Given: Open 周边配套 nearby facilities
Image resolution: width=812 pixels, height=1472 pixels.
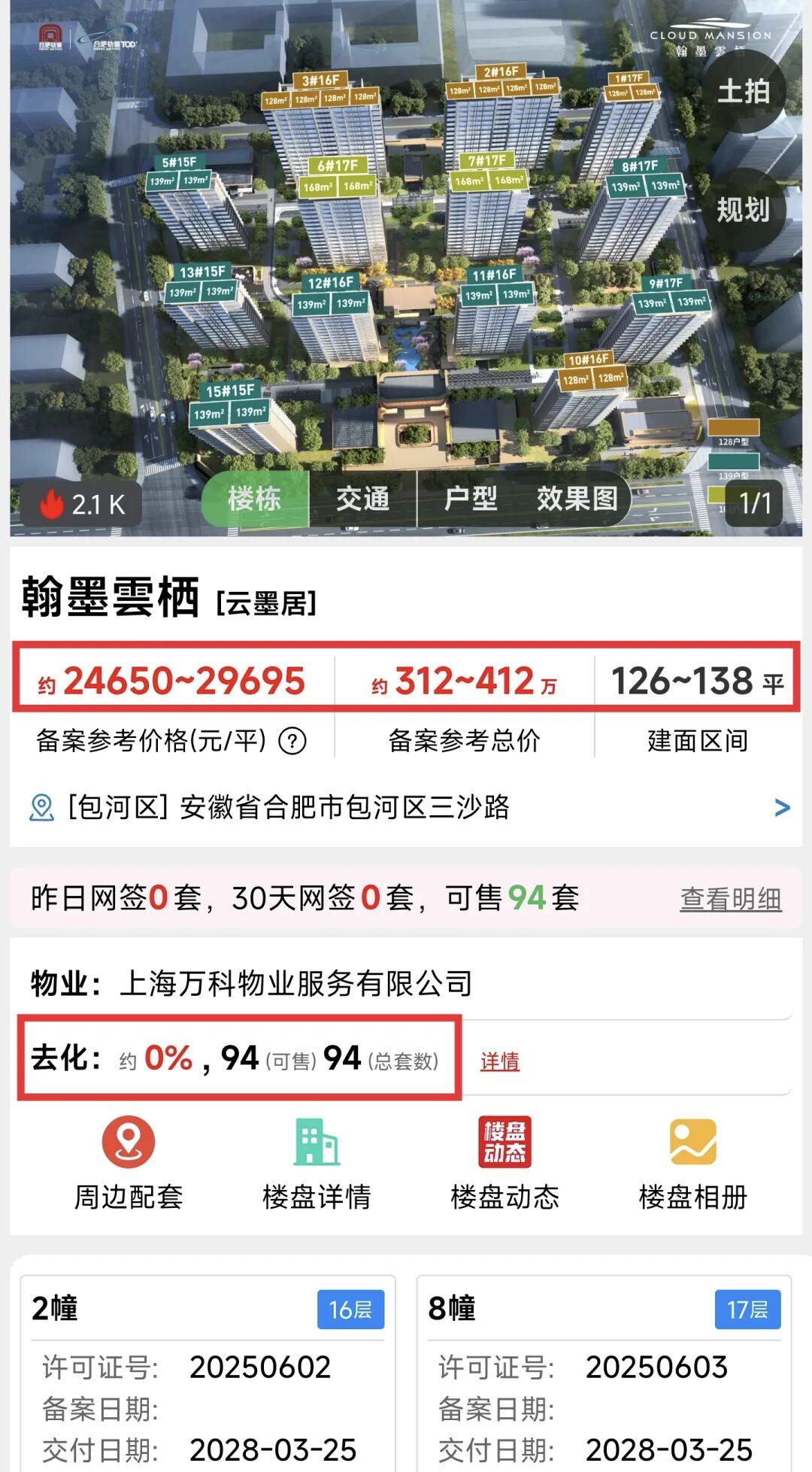Looking at the screenshot, I should (x=129, y=1162).
